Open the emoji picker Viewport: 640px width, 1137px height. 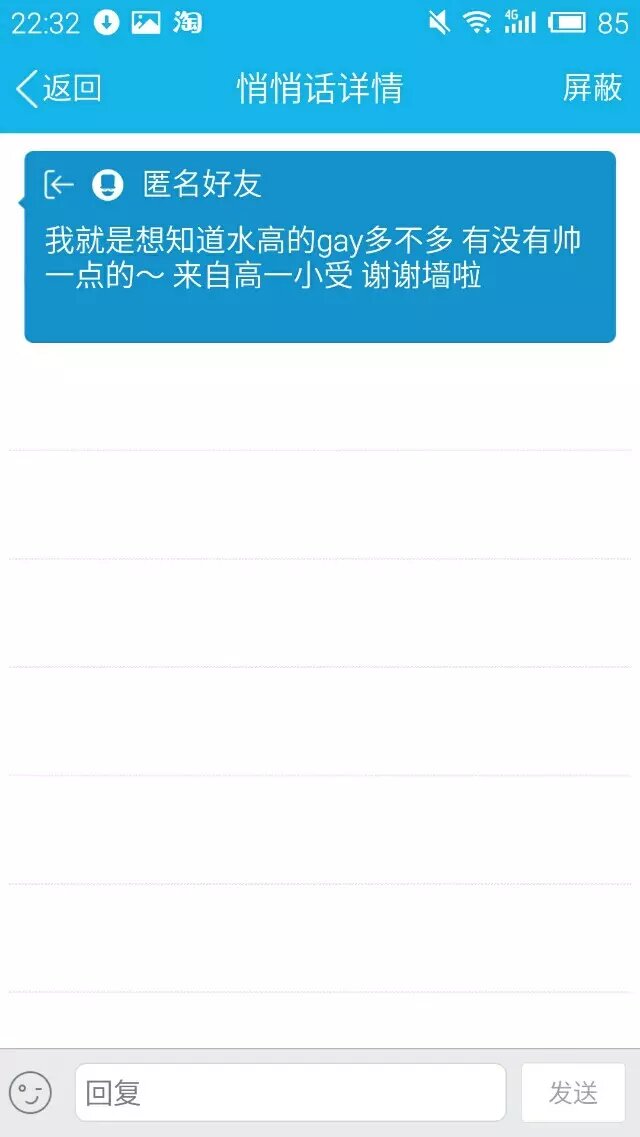point(30,1092)
